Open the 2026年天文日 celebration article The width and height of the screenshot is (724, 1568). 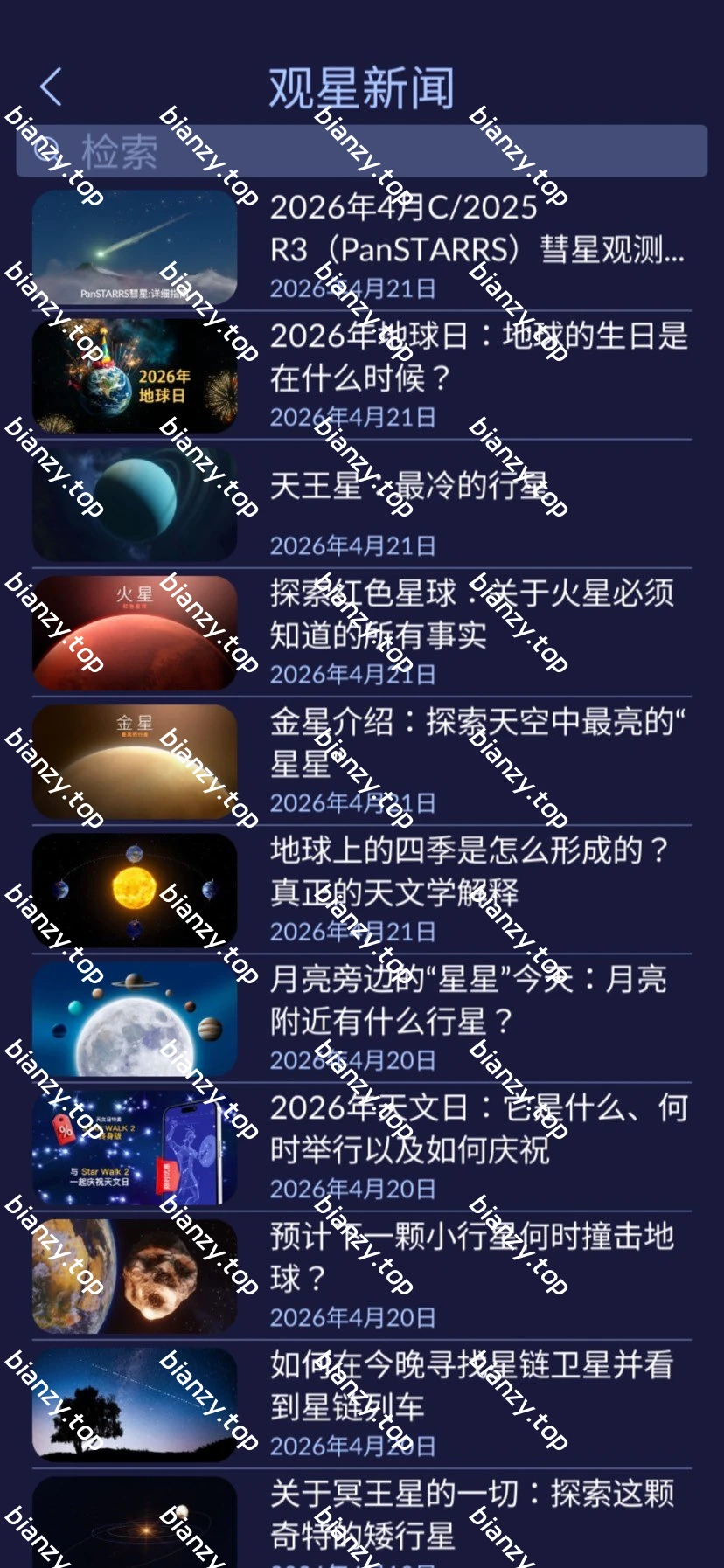pyautogui.click(x=479, y=1127)
